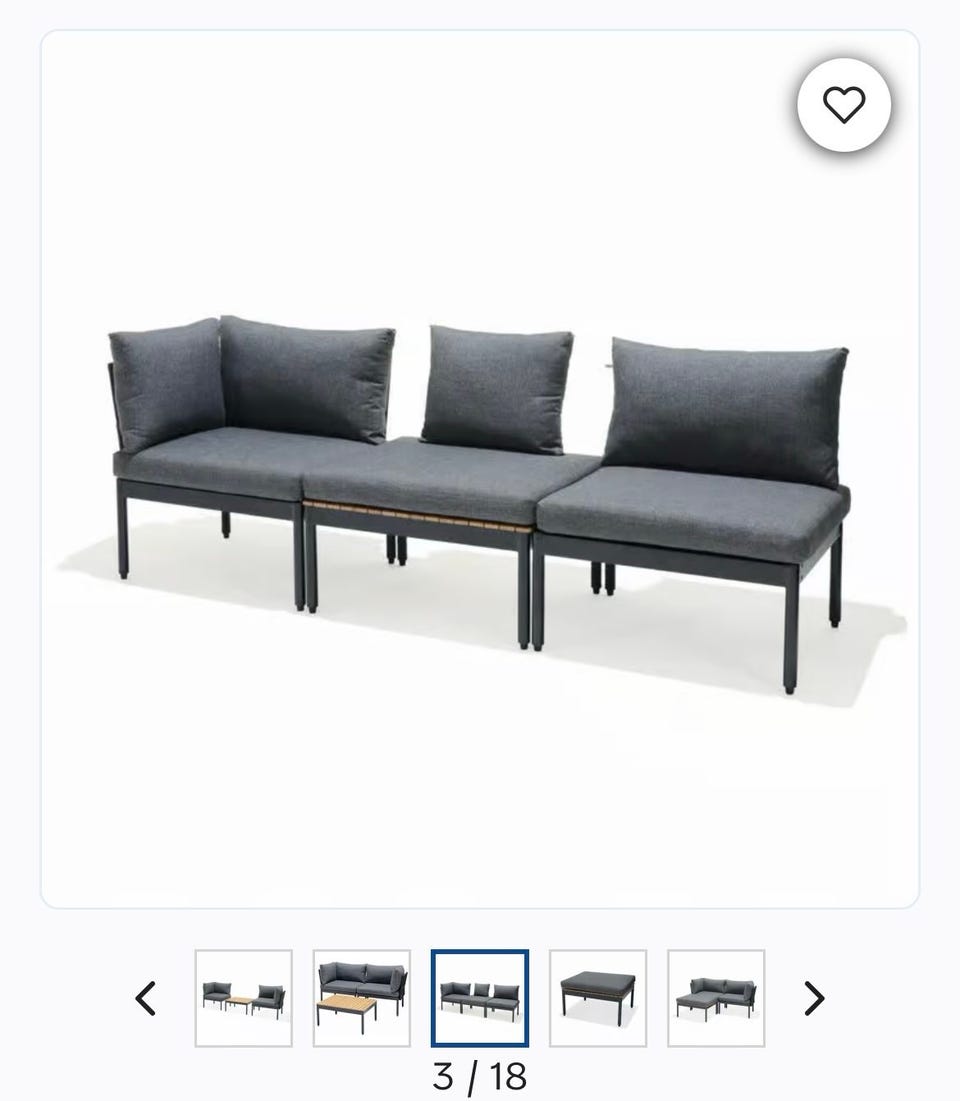View thumbnail of sofa with wooden coffee table

362,998
